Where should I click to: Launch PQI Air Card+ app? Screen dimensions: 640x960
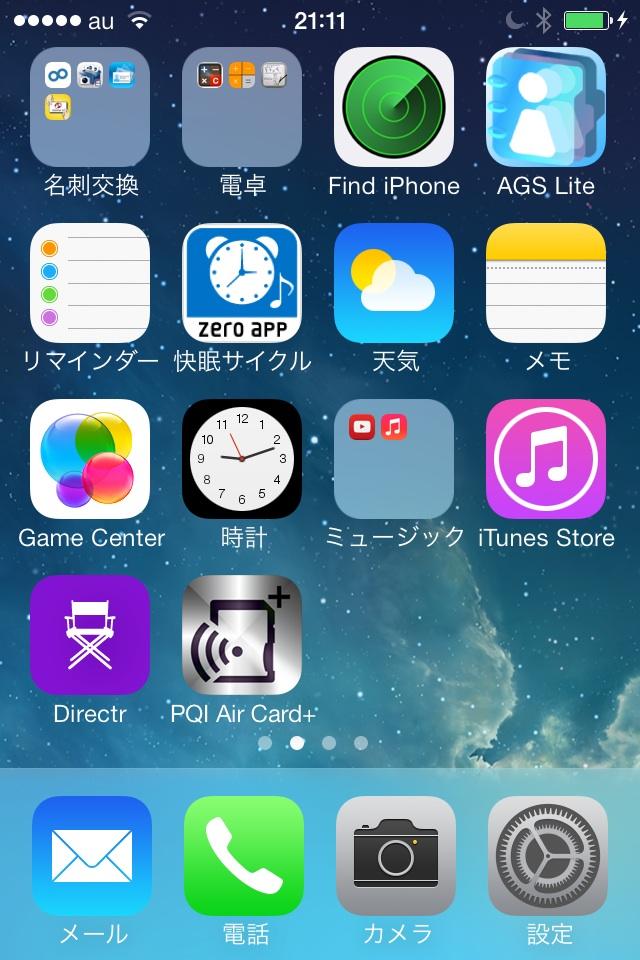click(x=242, y=635)
